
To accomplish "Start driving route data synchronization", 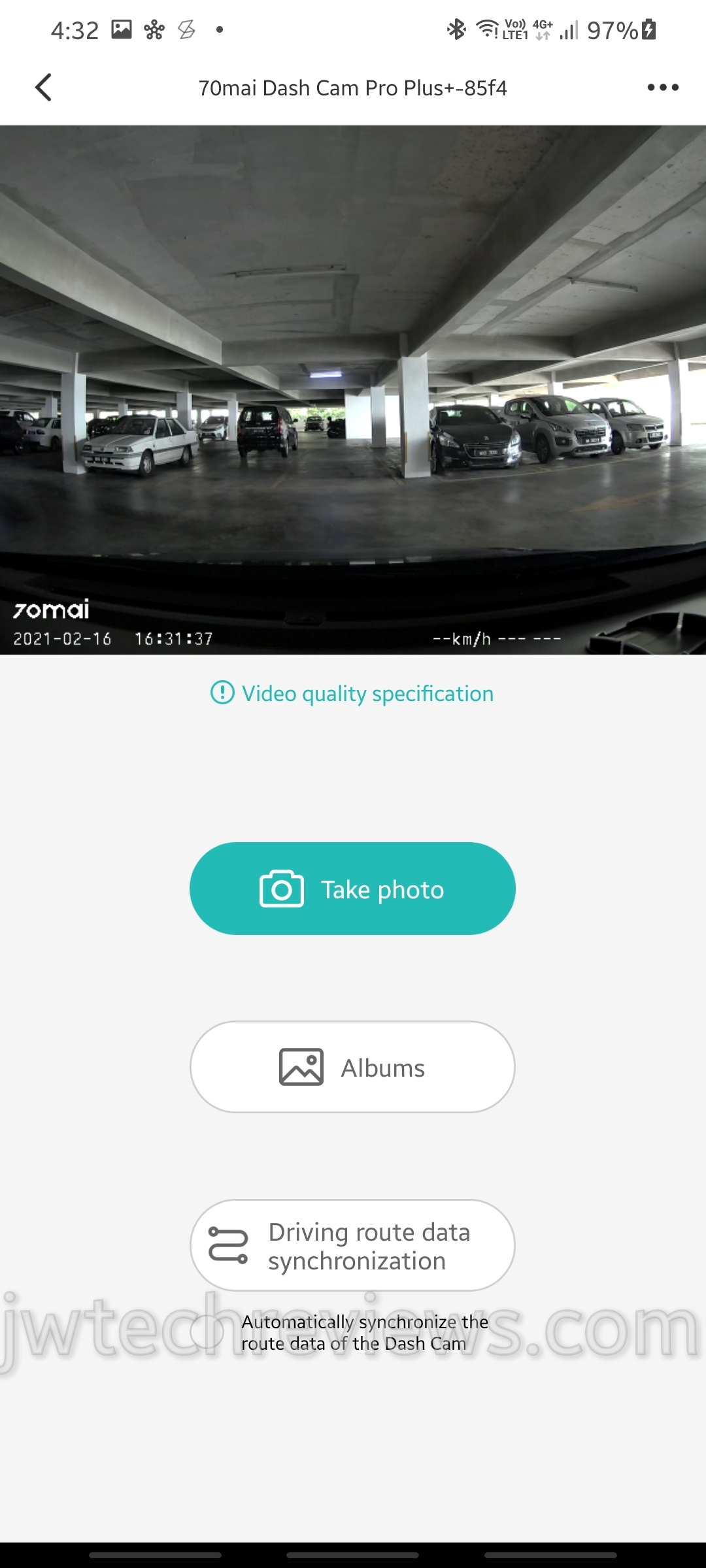I will [x=352, y=1245].
